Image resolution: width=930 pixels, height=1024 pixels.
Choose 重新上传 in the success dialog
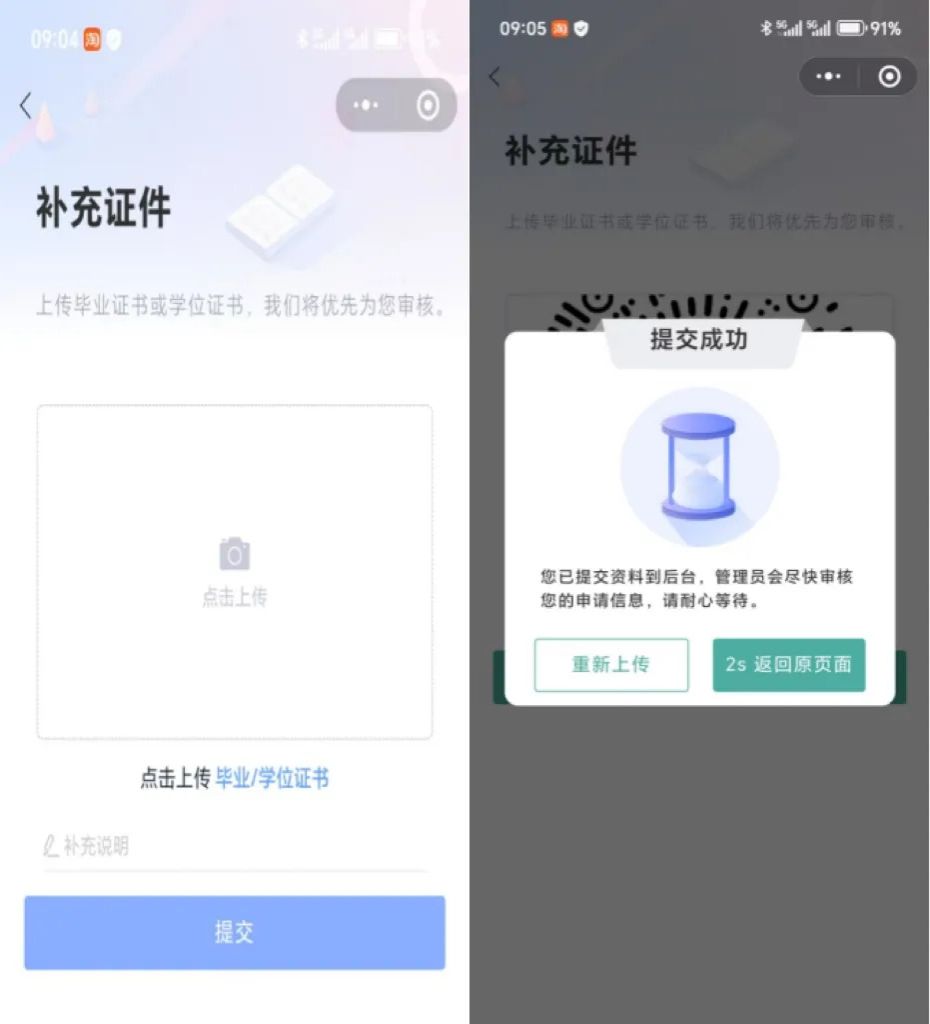(x=611, y=665)
